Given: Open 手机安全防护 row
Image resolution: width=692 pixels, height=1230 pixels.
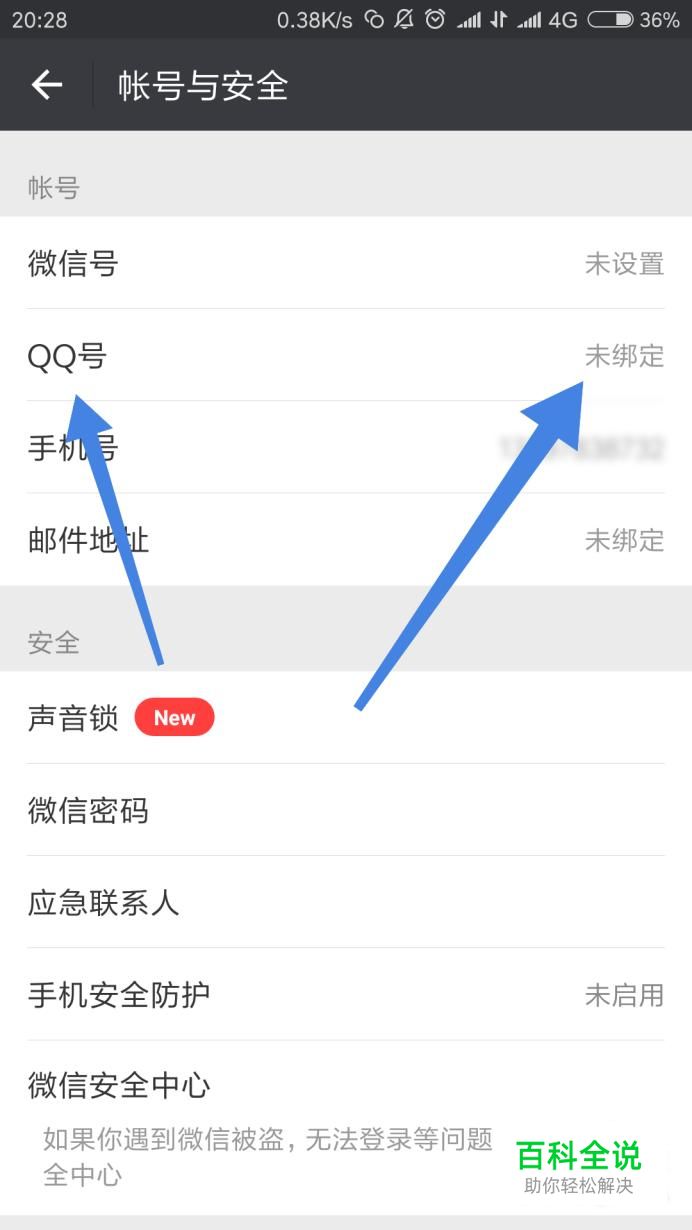Looking at the screenshot, I should (345, 995).
